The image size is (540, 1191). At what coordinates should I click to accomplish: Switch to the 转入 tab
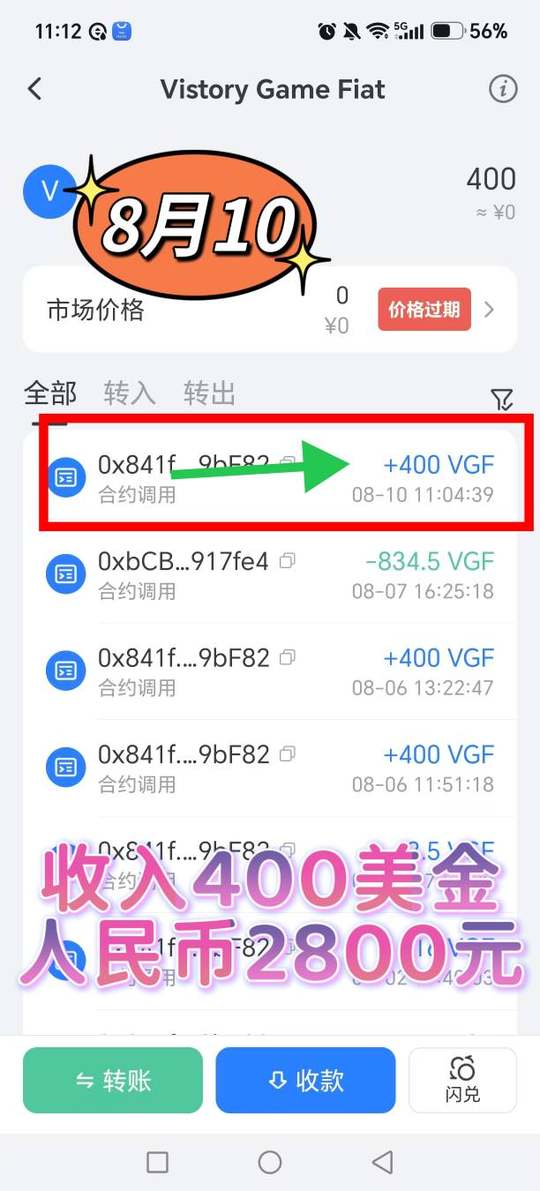tap(130, 393)
